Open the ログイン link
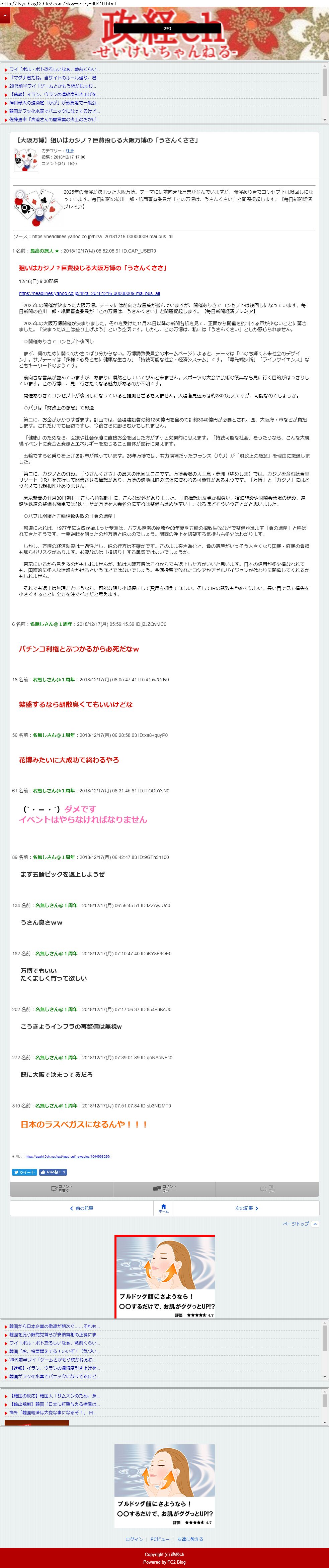The width and height of the screenshot is (329, 1568). tap(134, 1539)
